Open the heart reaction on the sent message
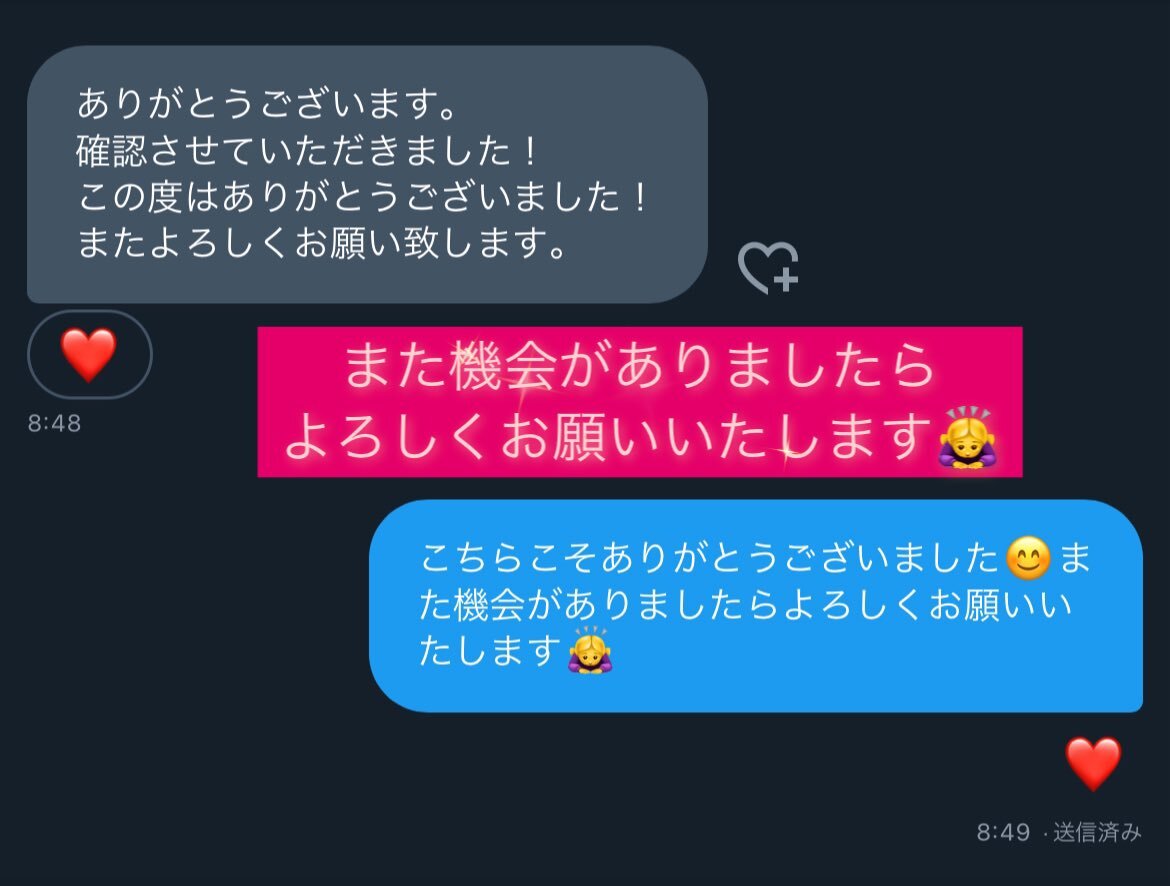The width and height of the screenshot is (1170, 886). click(x=1093, y=763)
